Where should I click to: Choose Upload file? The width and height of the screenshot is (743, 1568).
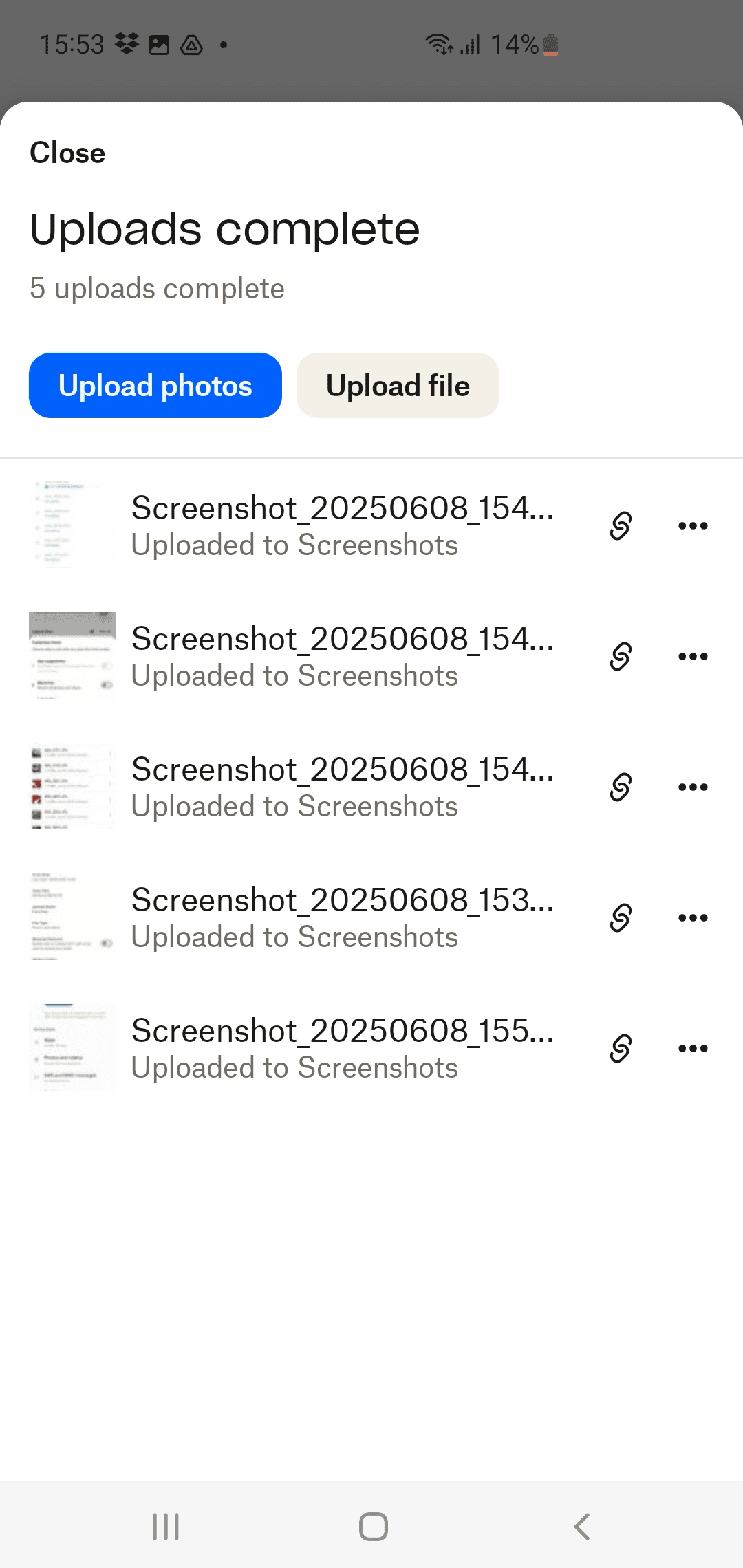pos(398,385)
